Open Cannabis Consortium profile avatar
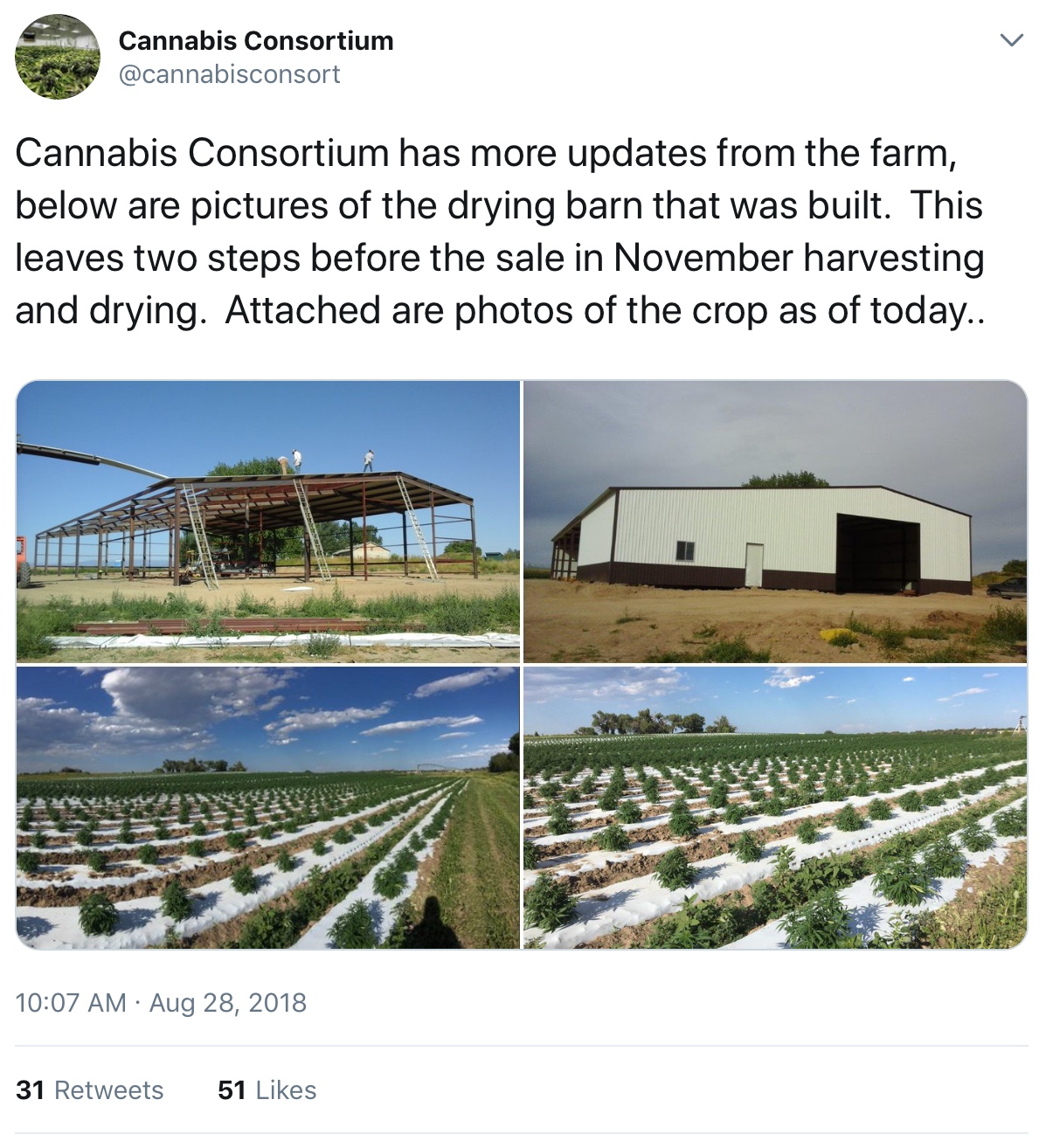The width and height of the screenshot is (1046, 1148). pyautogui.click(x=58, y=58)
